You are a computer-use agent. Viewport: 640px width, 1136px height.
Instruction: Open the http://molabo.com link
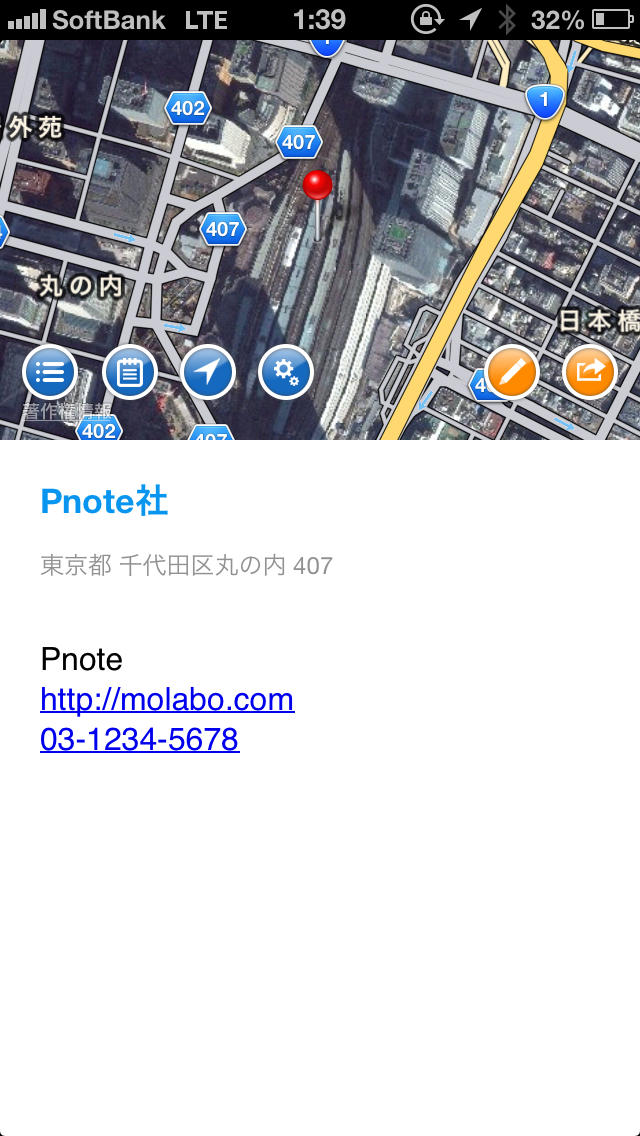point(167,699)
